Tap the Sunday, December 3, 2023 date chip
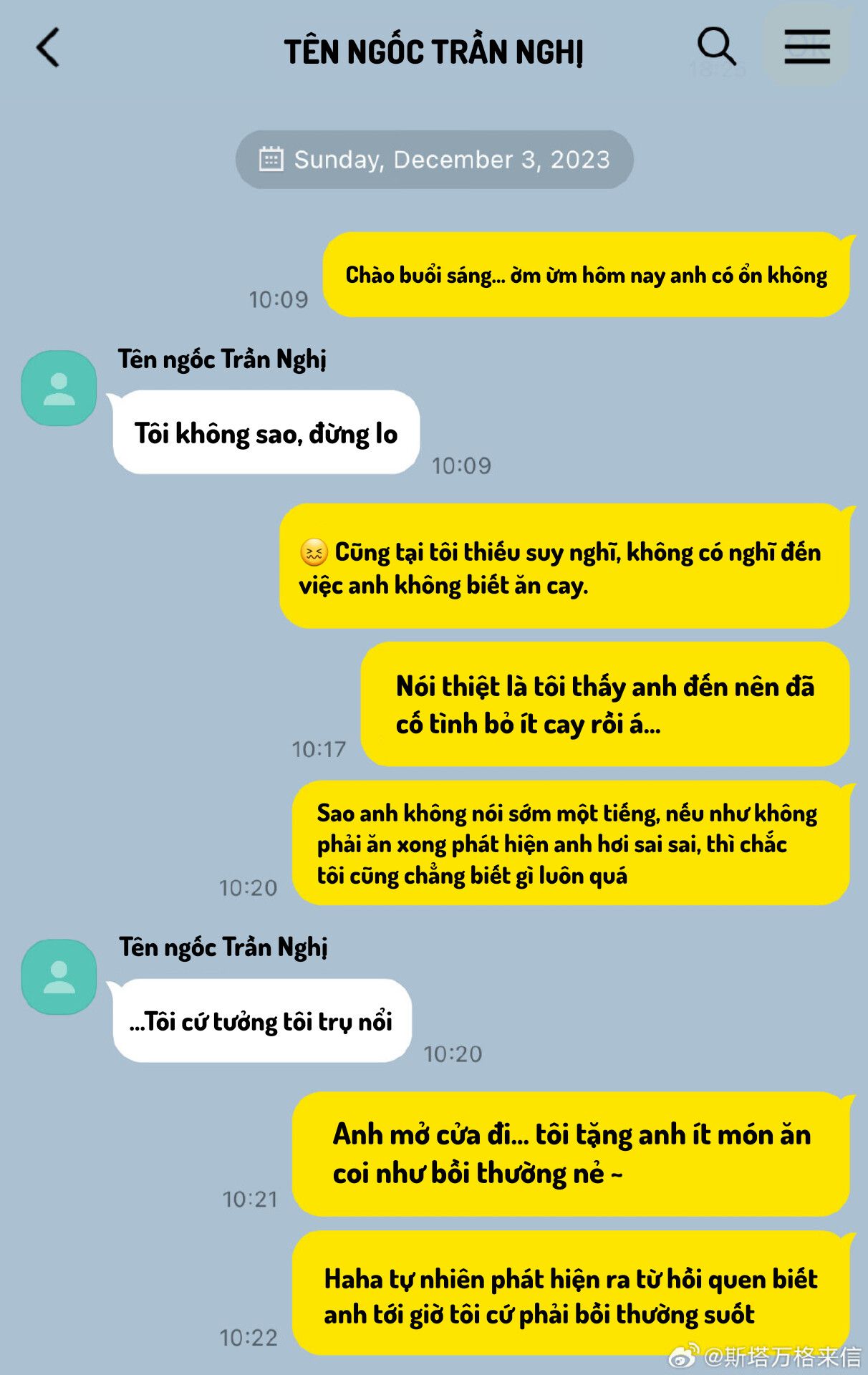This screenshot has width=868, height=1375. pos(435,160)
